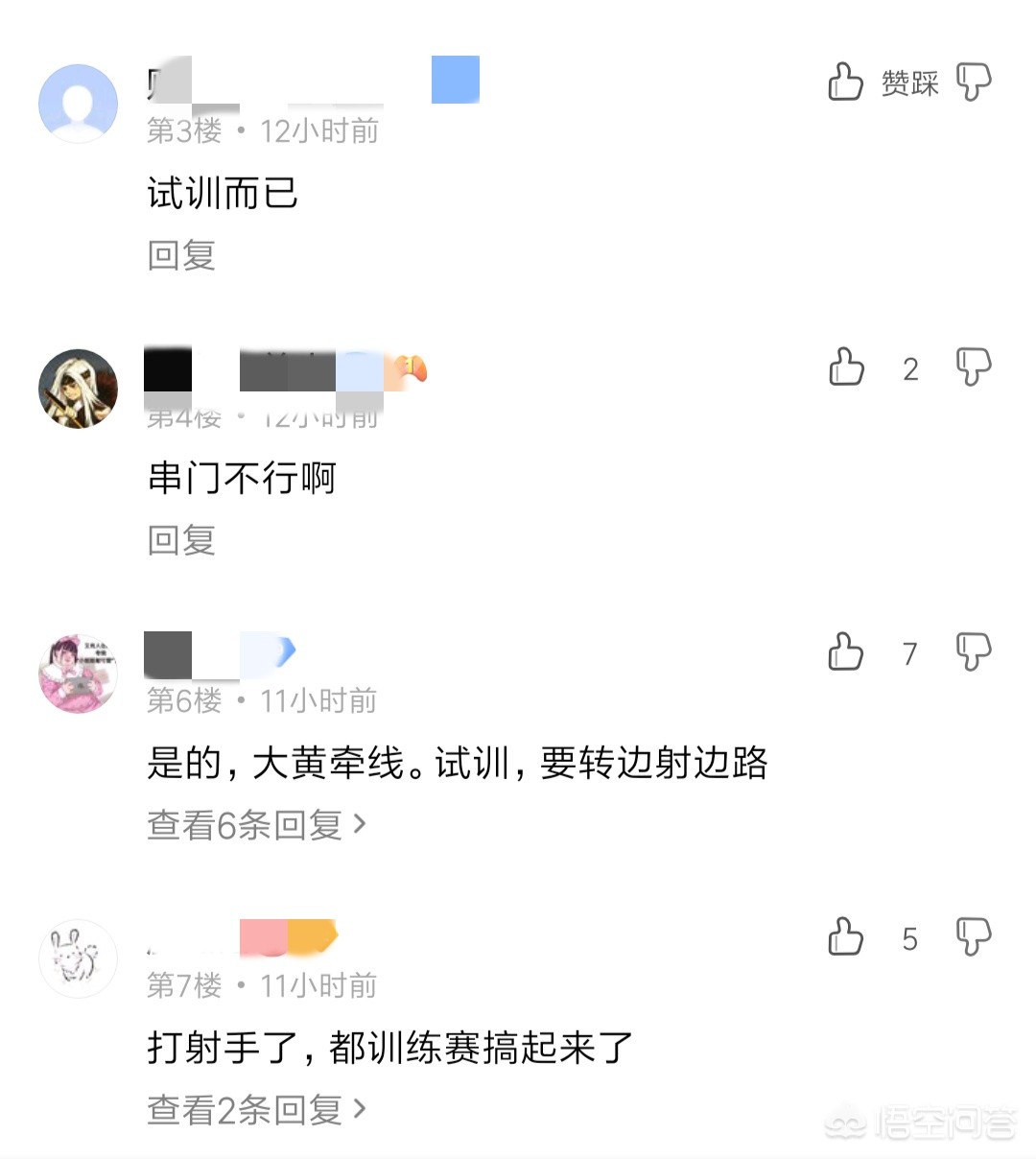Like the comment 试训而已 on floor 3
Image resolution: width=1036 pixels, height=1159 pixels.
pos(844,82)
